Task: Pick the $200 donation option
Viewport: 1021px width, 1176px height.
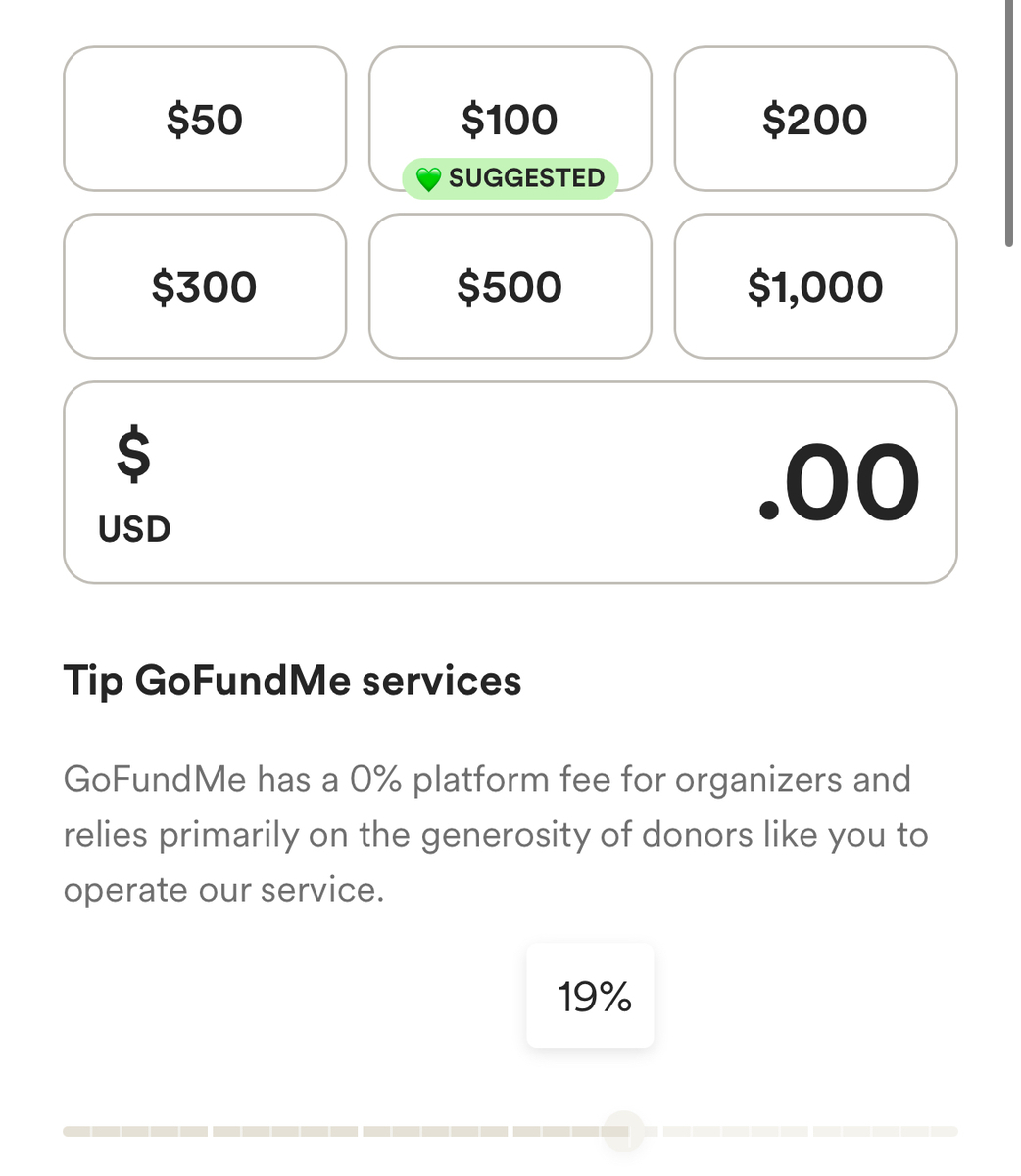Action: coord(815,119)
